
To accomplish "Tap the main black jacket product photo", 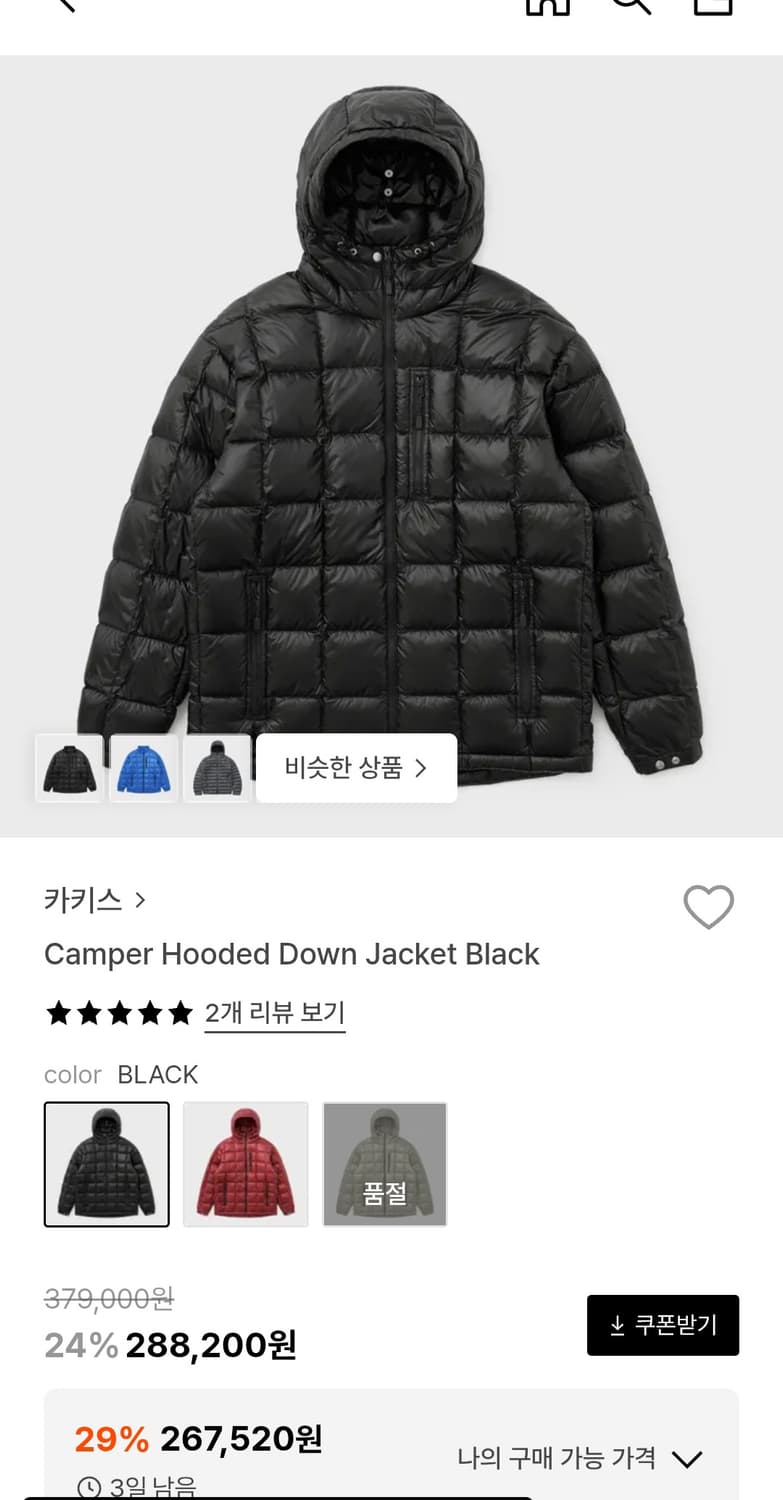I will (x=391, y=420).
